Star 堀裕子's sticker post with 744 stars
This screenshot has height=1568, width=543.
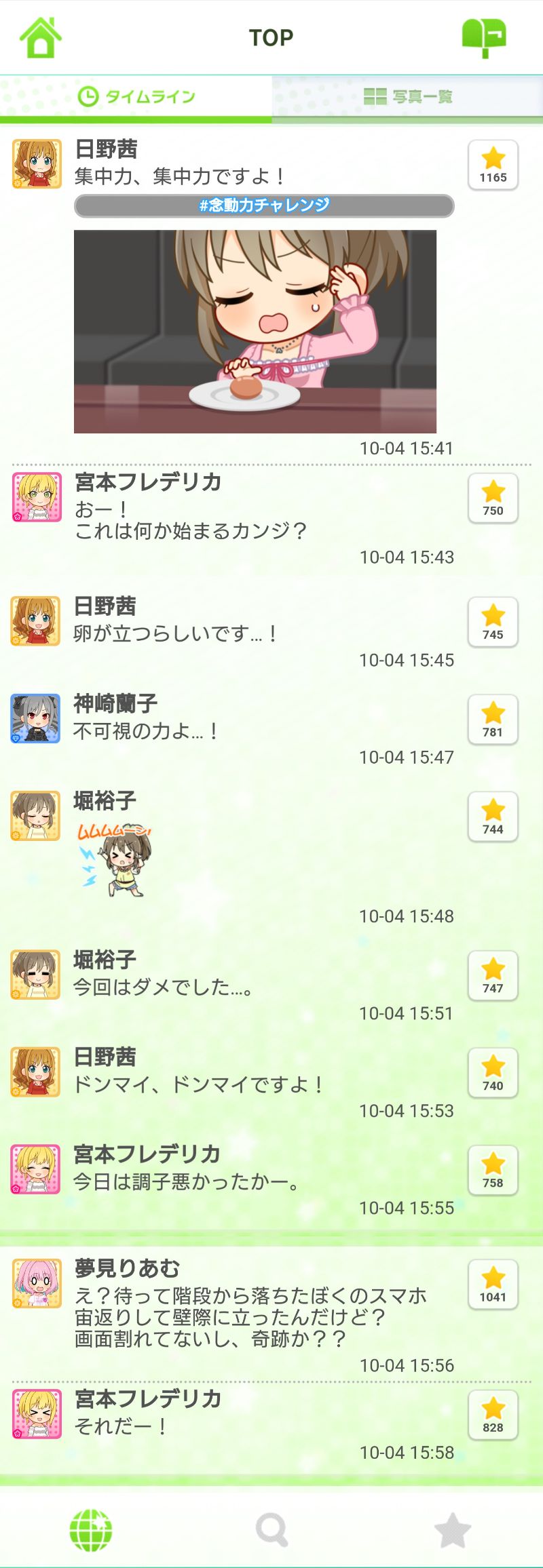pyautogui.click(x=493, y=817)
